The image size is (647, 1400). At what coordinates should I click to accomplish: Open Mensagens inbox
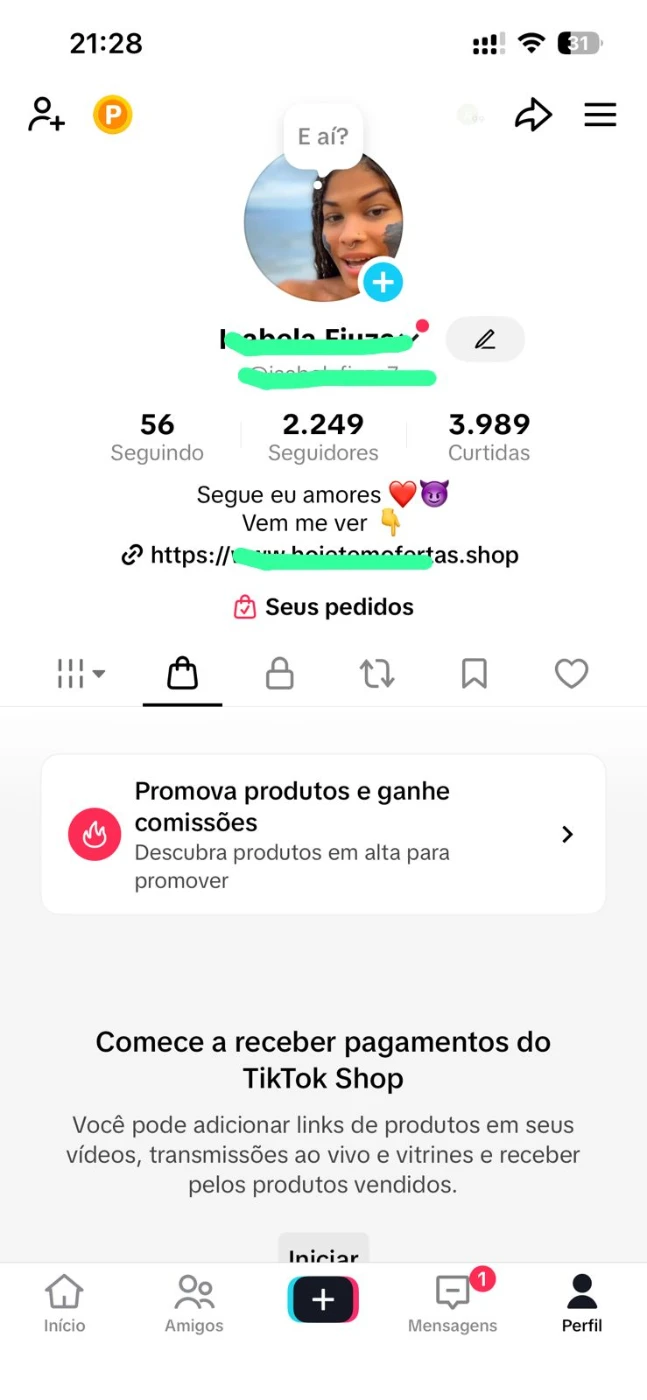click(452, 1303)
